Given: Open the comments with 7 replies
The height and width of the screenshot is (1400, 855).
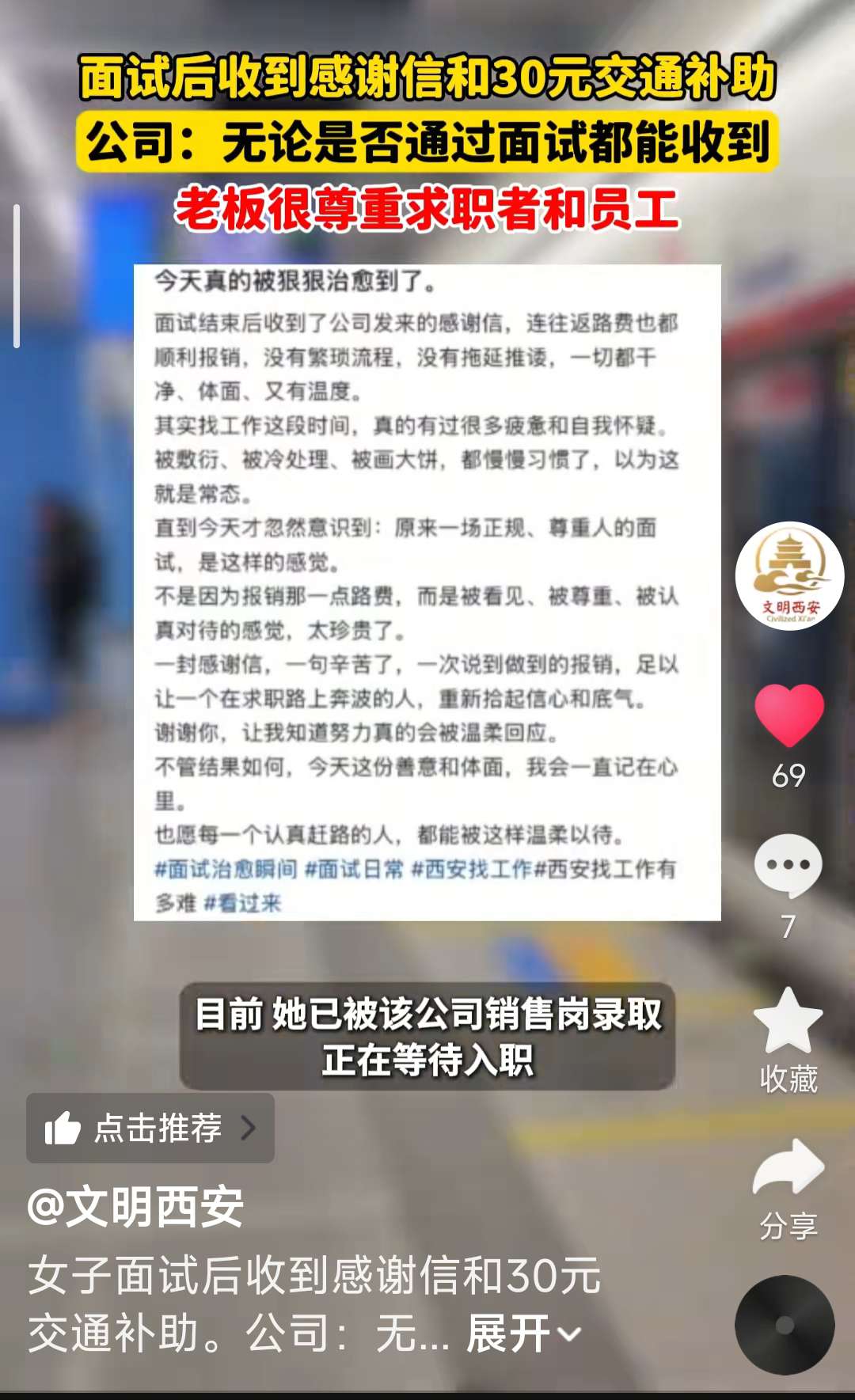Looking at the screenshot, I should tap(788, 866).
